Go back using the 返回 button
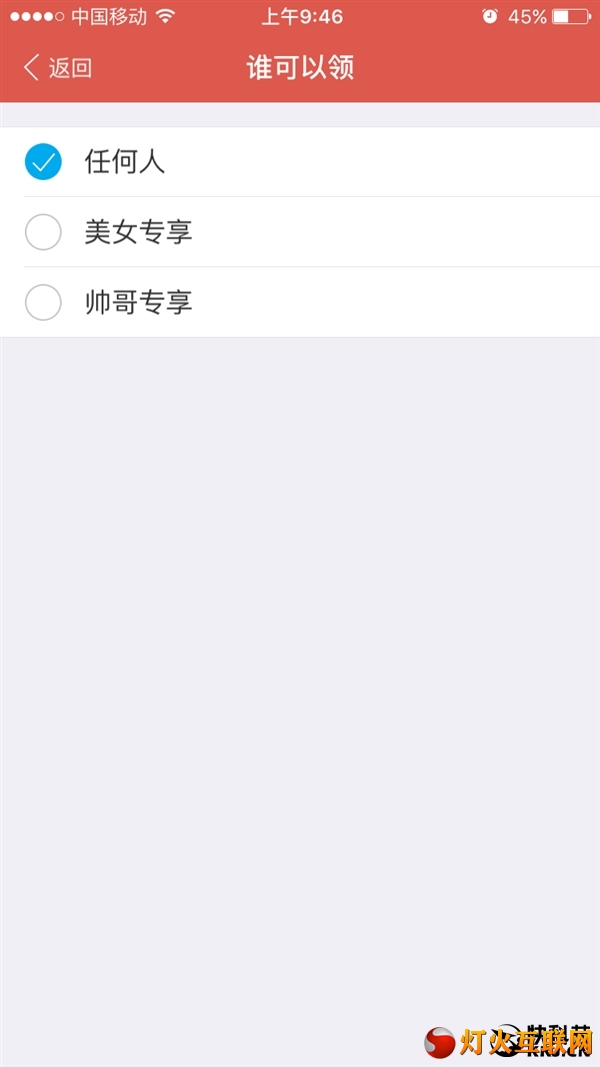Screen dimensions: 600x1067 point(58,68)
